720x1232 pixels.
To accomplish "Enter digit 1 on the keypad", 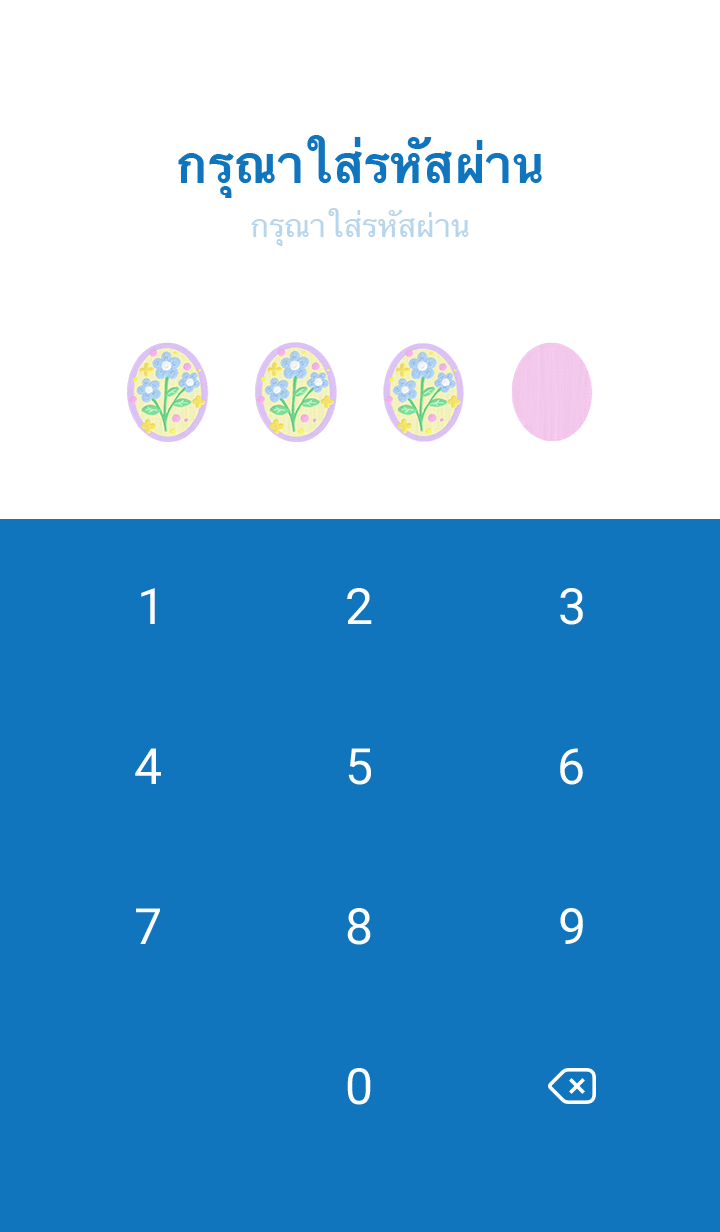I will coord(149,607).
